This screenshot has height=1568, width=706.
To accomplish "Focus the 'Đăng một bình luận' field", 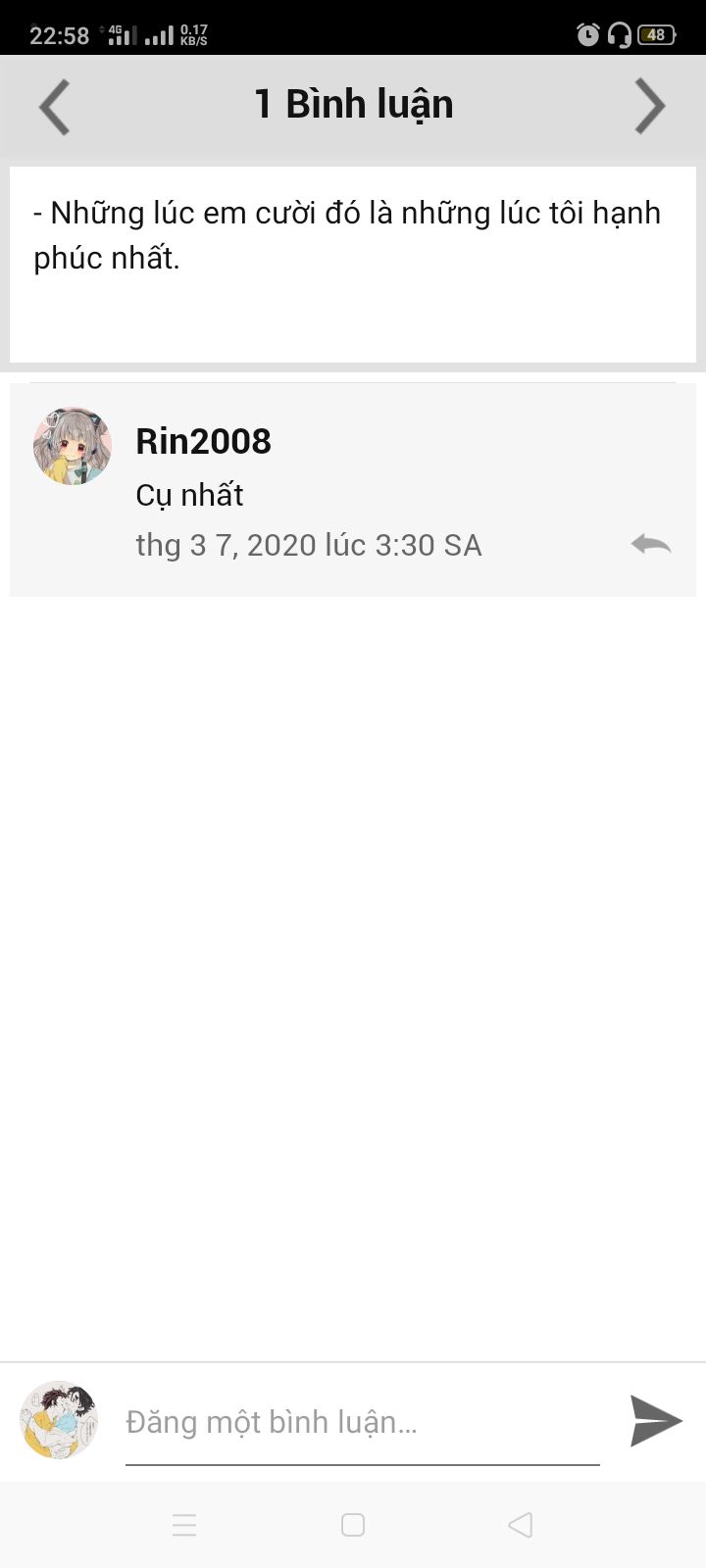I will (361, 1423).
